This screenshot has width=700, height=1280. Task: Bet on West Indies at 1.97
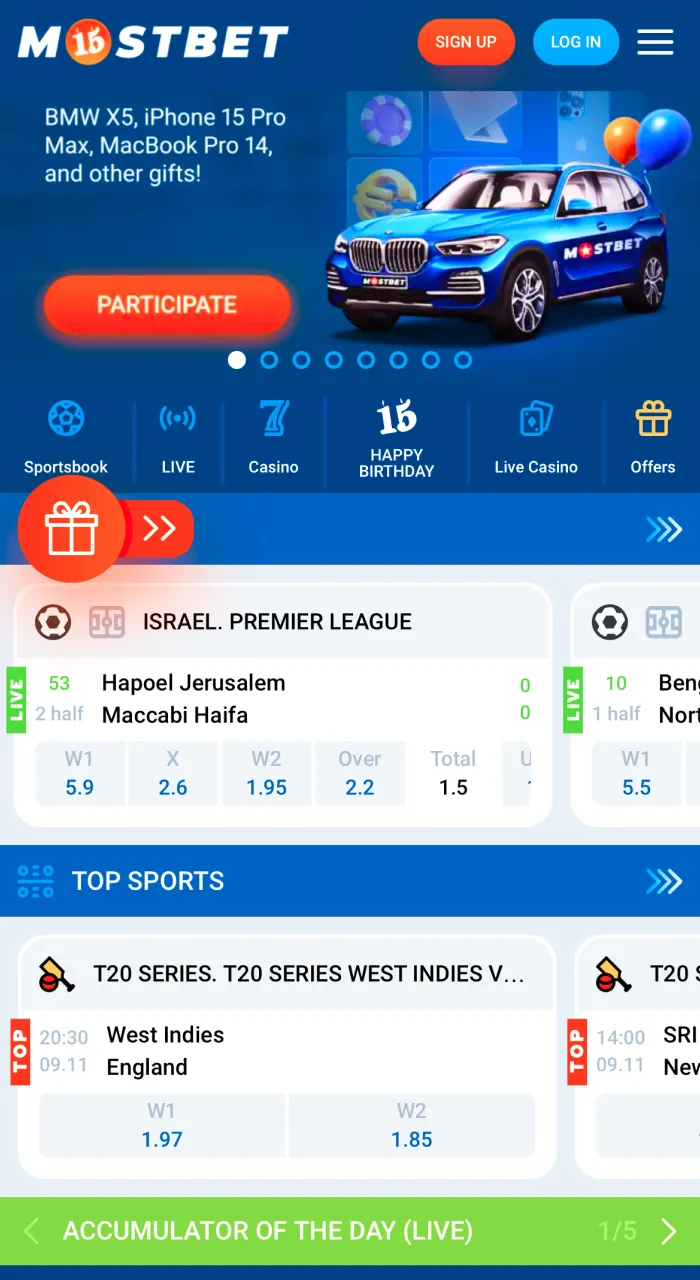[162, 1125]
